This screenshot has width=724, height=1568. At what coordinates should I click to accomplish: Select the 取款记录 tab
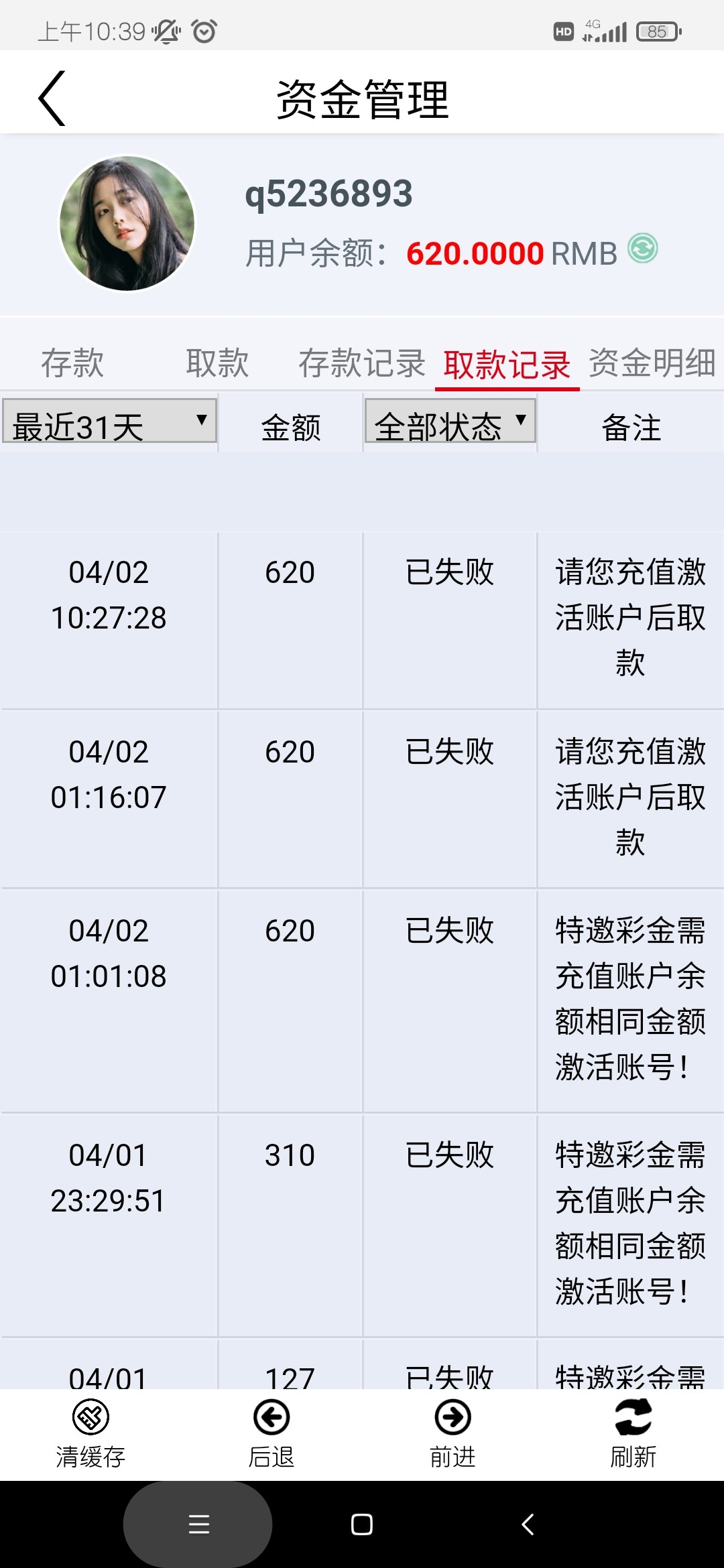tap(507, 365)
